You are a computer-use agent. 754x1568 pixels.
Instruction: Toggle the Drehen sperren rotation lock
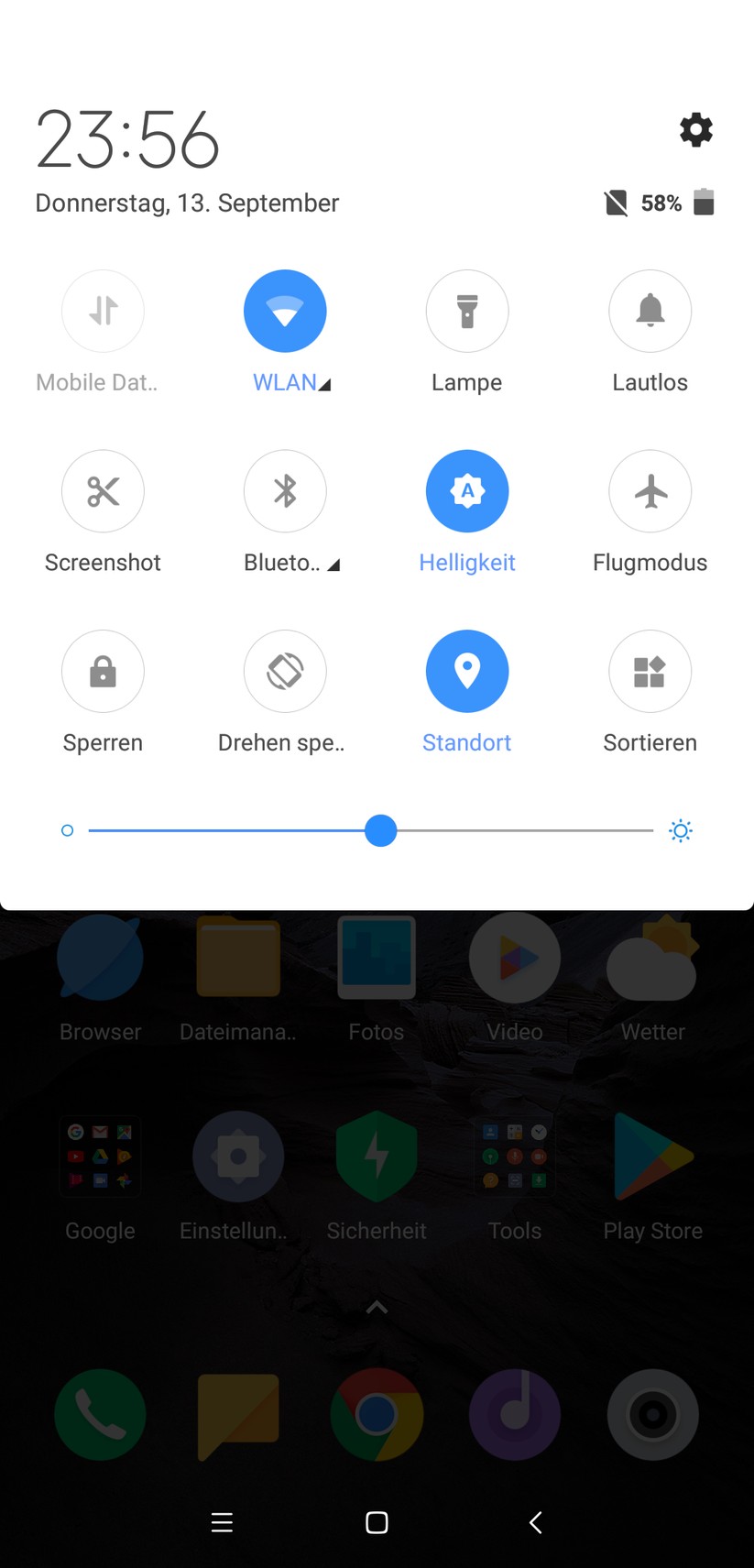tap(285, 672)
